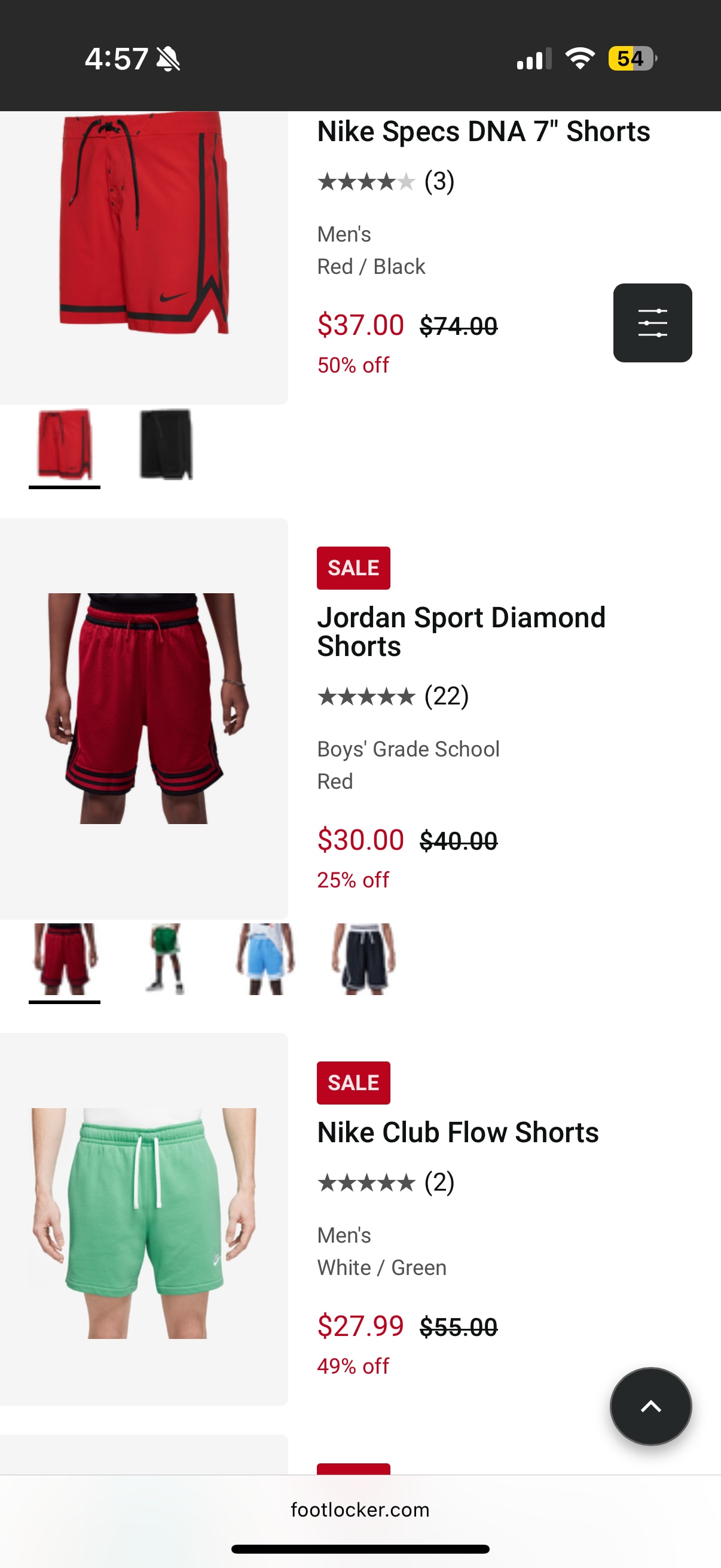
Task: Select the black swatch for Nike Specs DNA
Action: pos(166,445)
